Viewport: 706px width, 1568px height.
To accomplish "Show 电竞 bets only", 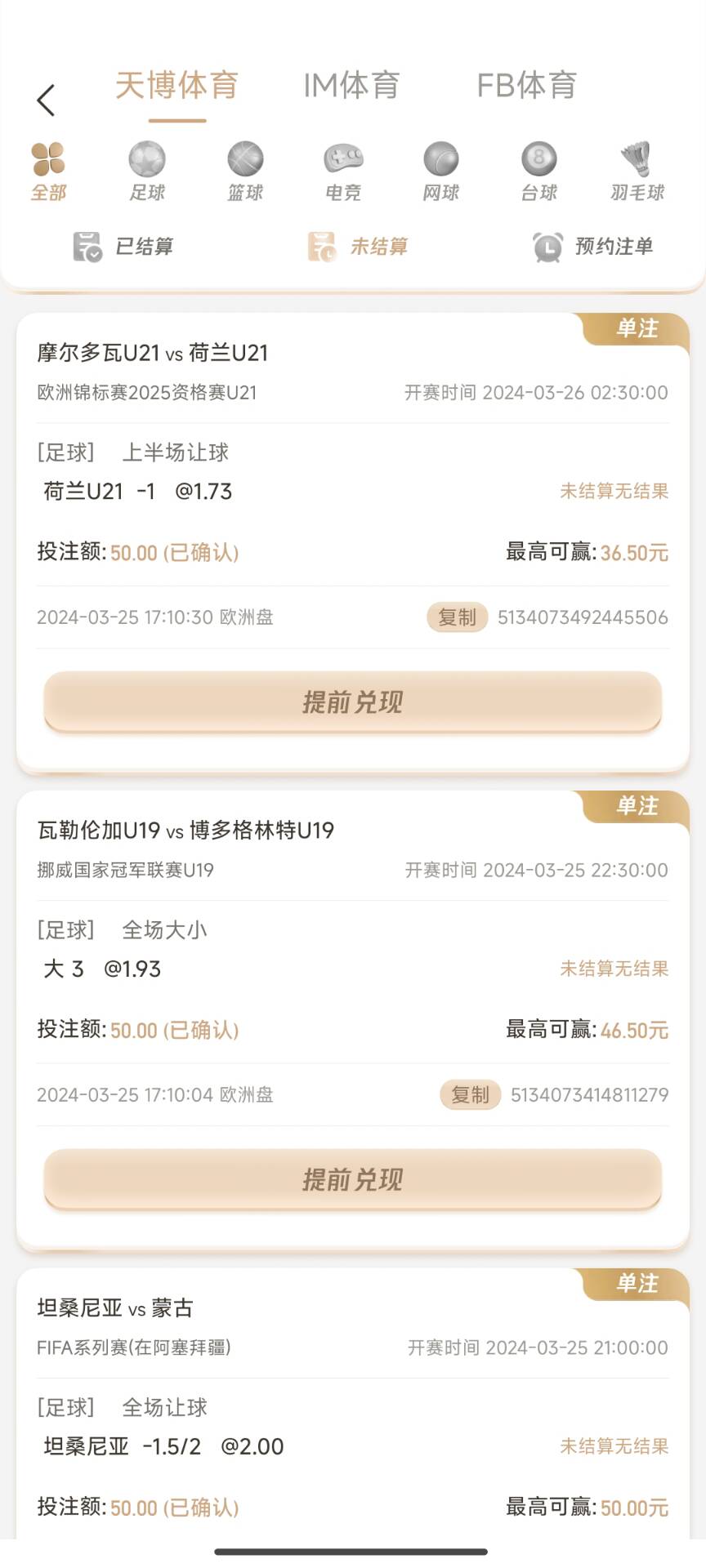I will 343,171.
